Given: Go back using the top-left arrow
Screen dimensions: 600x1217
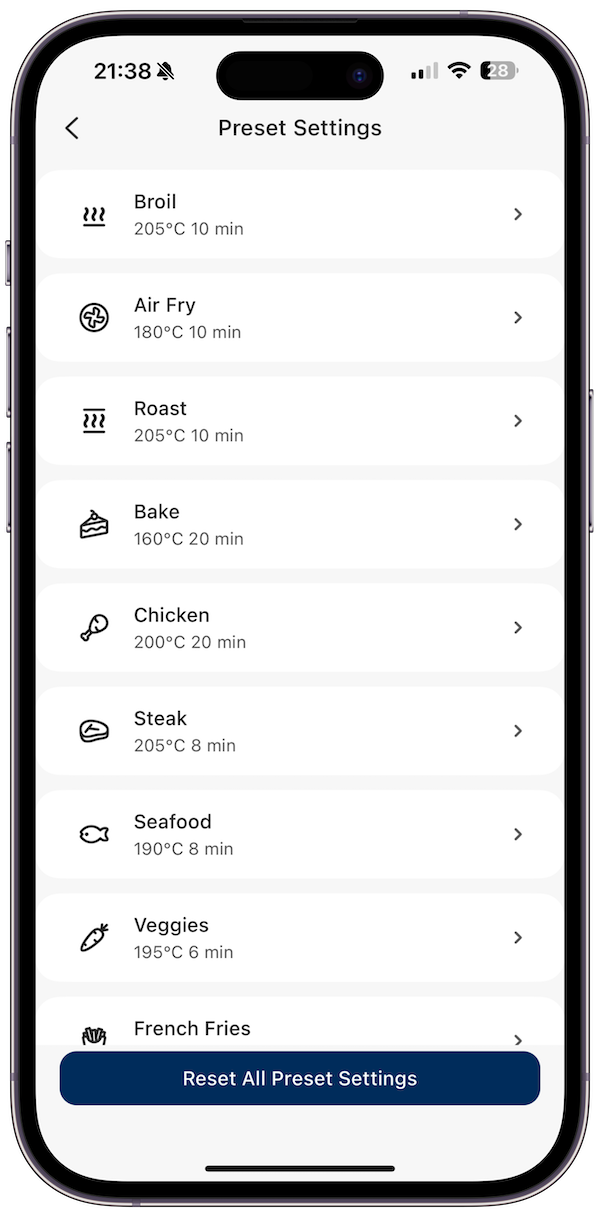Looking at the screenshot, I should click(x=72, y=128).
